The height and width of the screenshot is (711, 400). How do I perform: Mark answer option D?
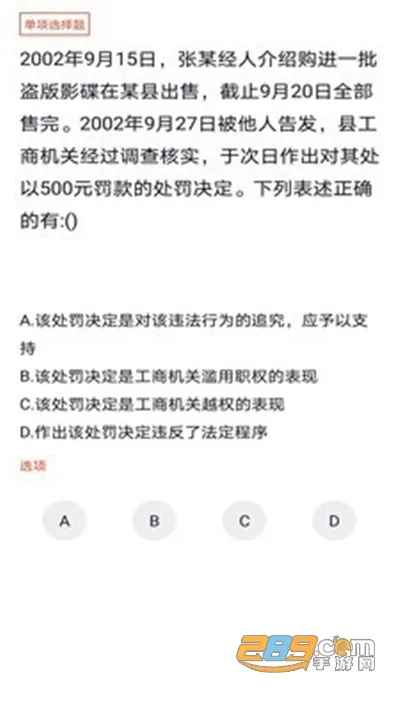coord(334,521)
